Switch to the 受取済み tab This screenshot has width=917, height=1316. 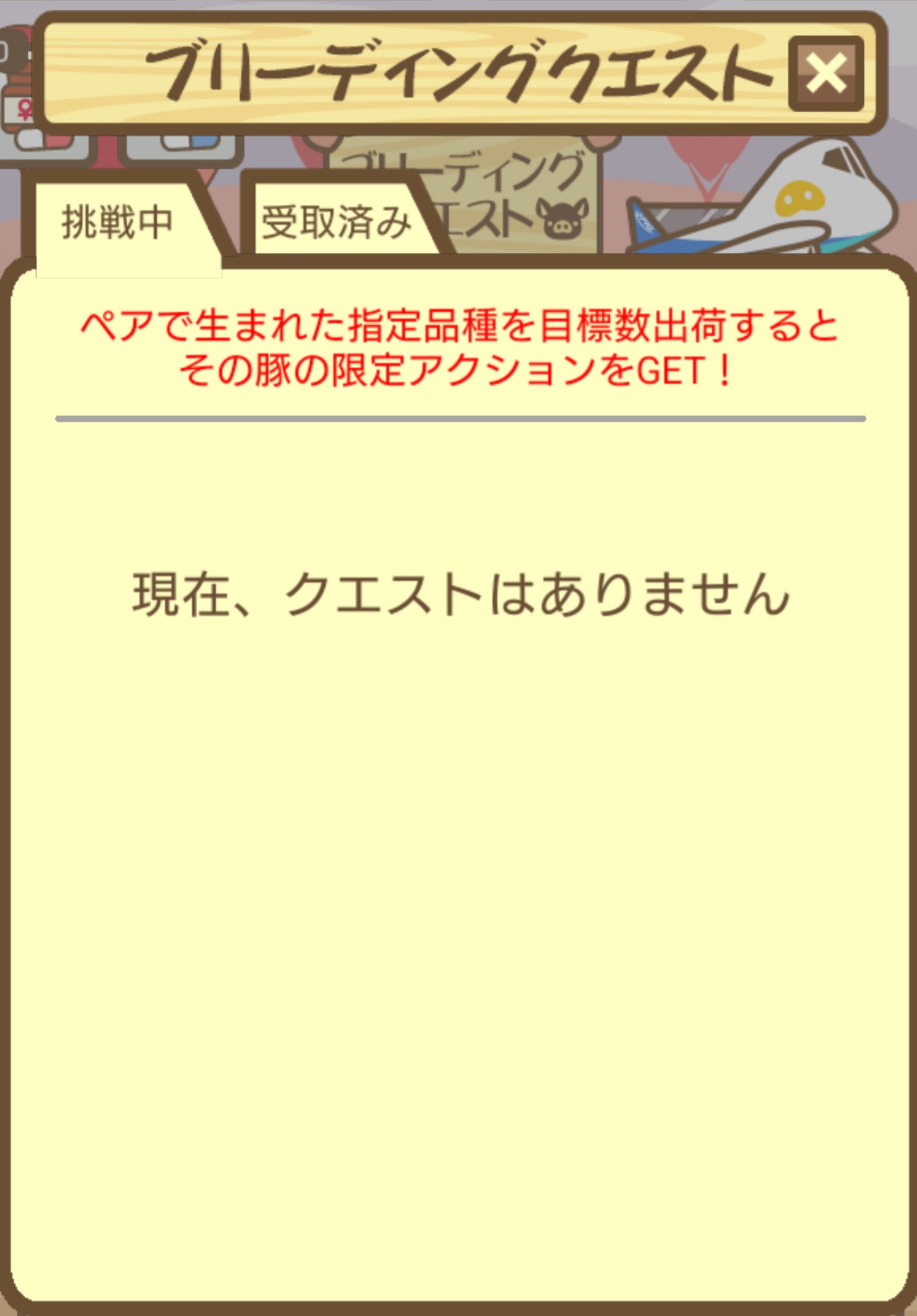point(336,222)
